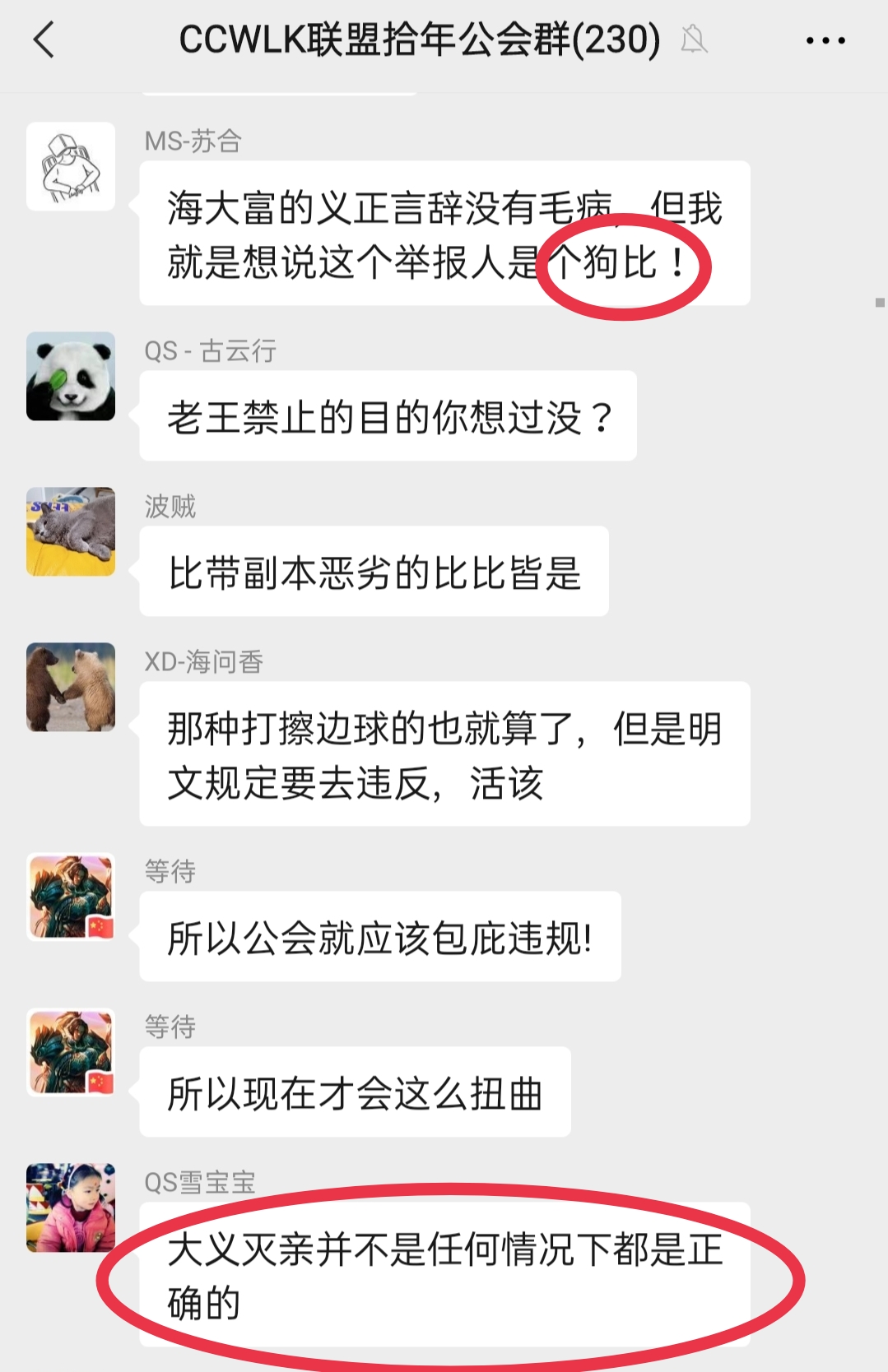Open XD-海问香's bear avatar profile
Image resolution: width=888 pixels, height=1372 pixels.
coord(71,687)
